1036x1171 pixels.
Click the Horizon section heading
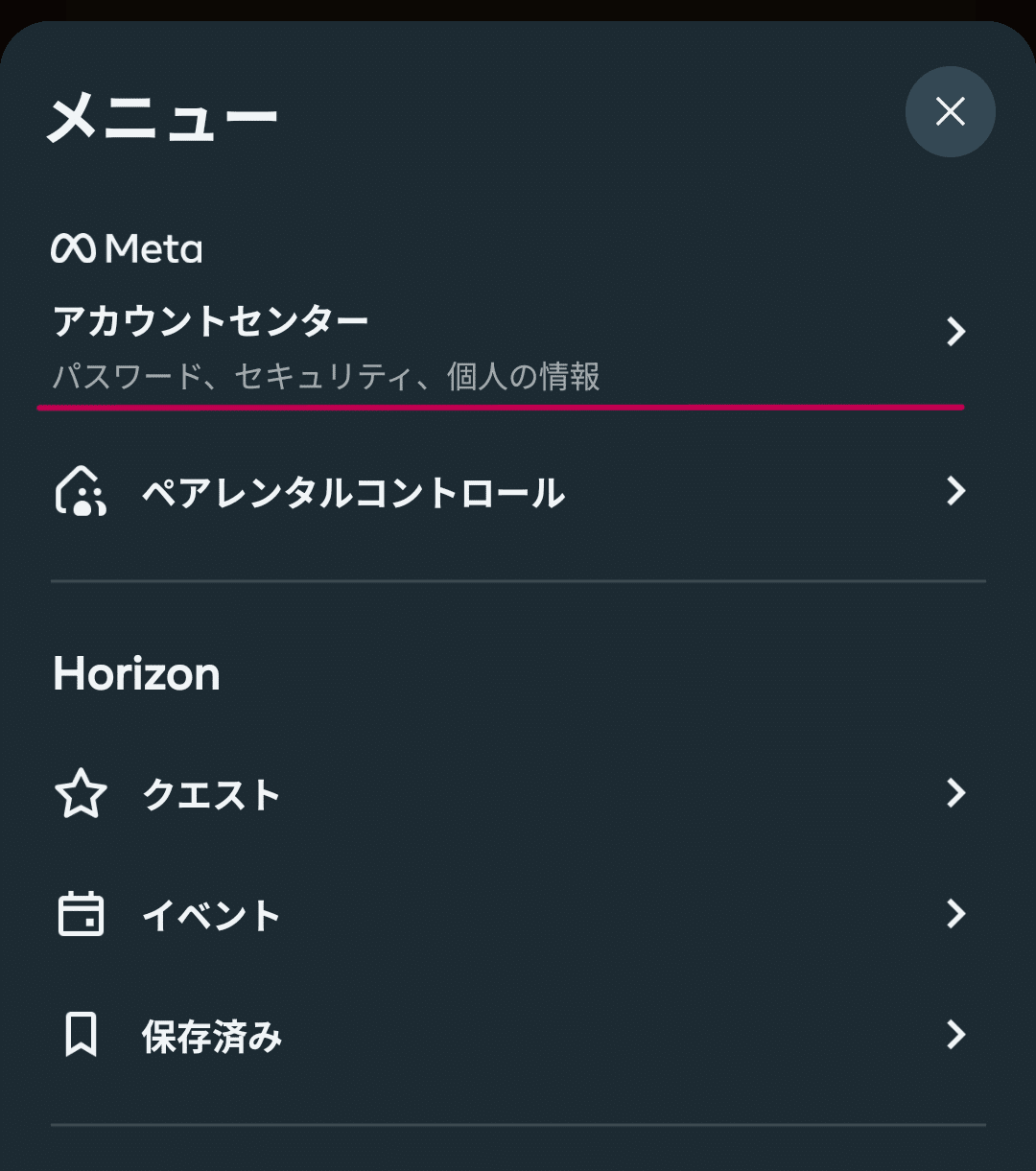[136, 672]
